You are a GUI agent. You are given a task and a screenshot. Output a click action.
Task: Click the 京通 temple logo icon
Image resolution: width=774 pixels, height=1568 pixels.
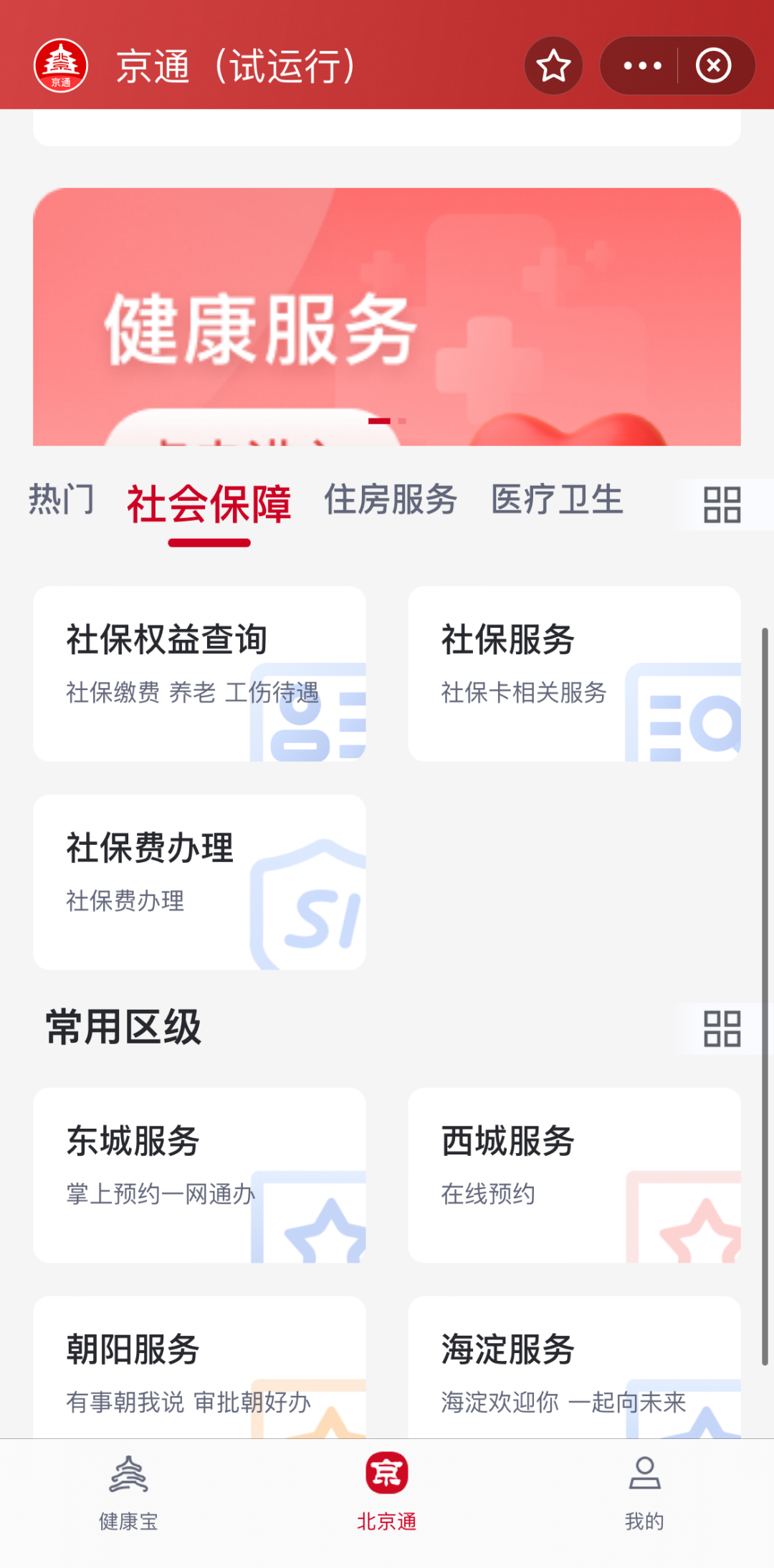point(62,66)
